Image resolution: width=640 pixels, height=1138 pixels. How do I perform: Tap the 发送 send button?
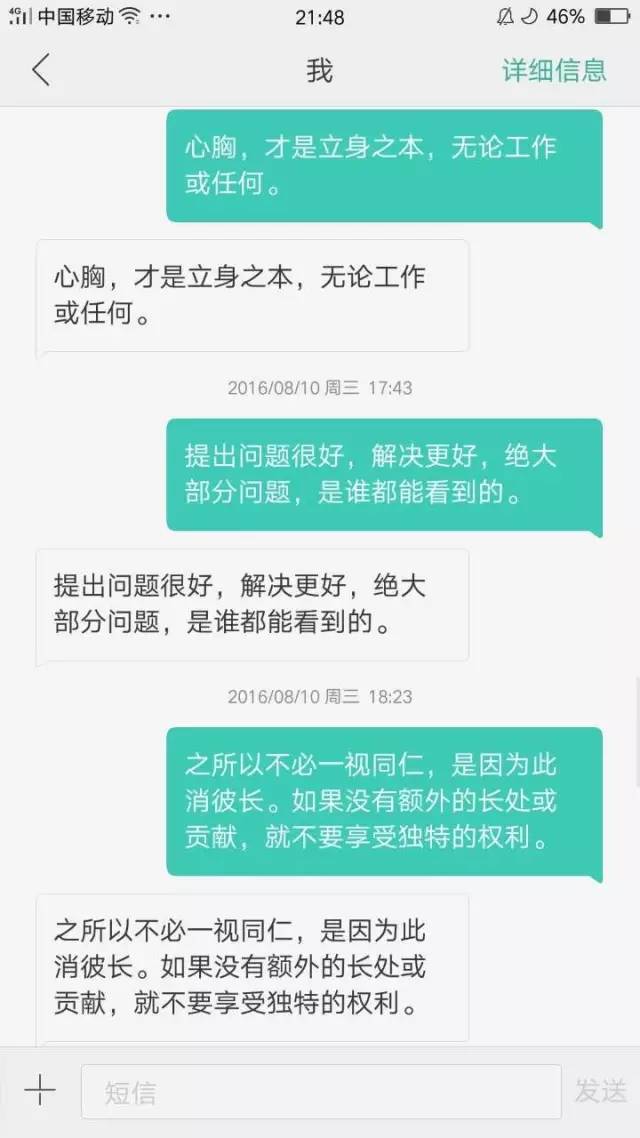coord(600,1091)
